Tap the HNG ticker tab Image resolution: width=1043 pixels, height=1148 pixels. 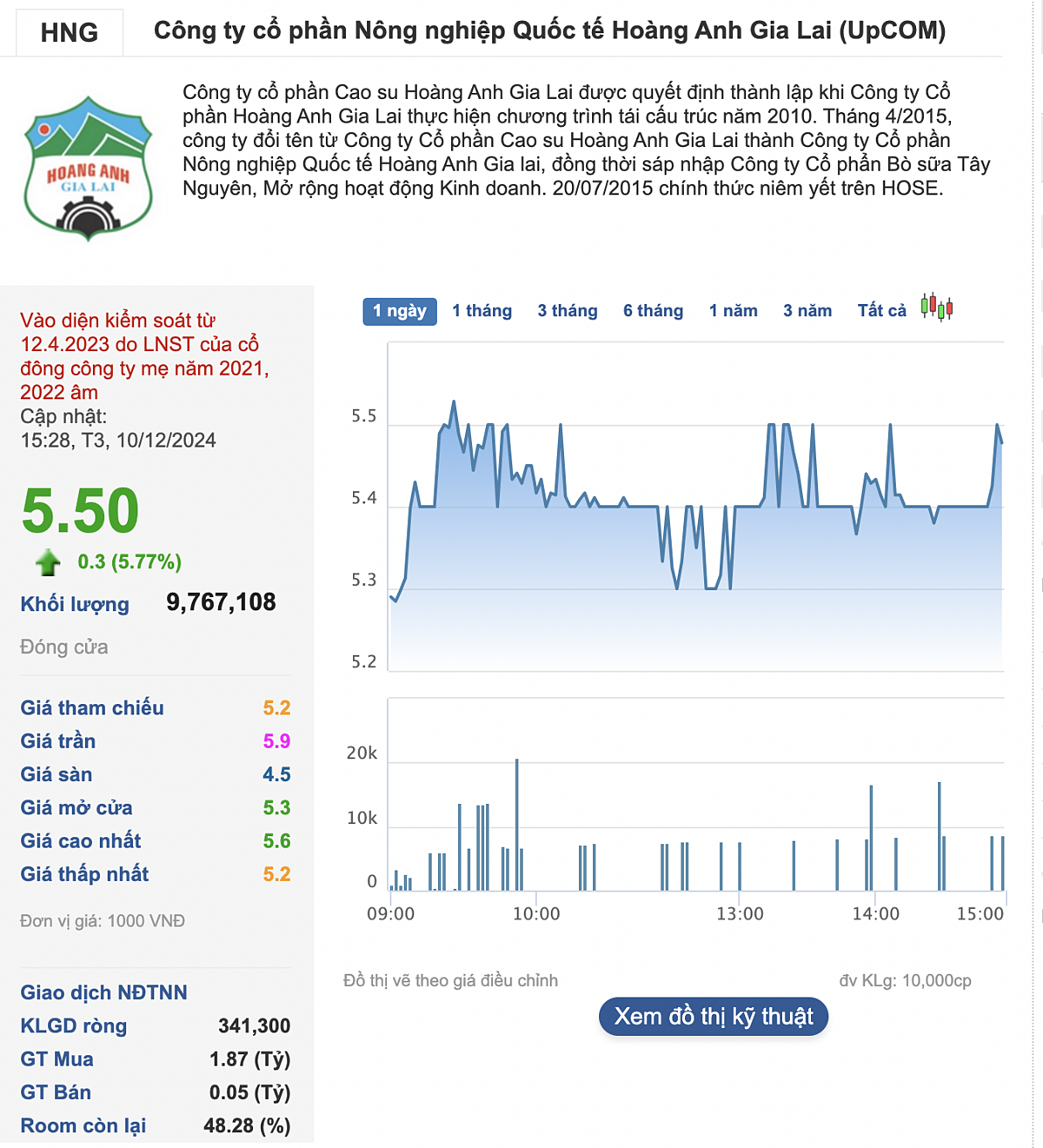[x=70, y=33]
